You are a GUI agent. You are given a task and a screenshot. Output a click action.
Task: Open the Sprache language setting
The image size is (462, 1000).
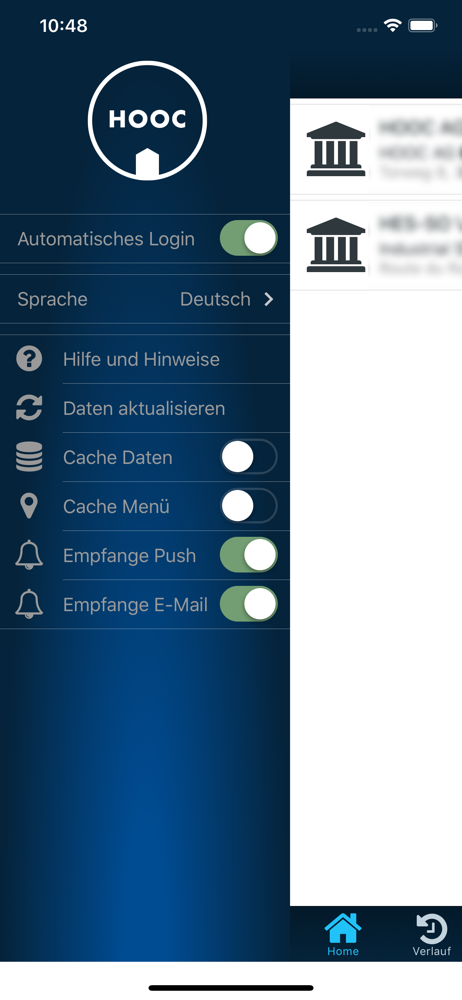[x=145, y=299]
